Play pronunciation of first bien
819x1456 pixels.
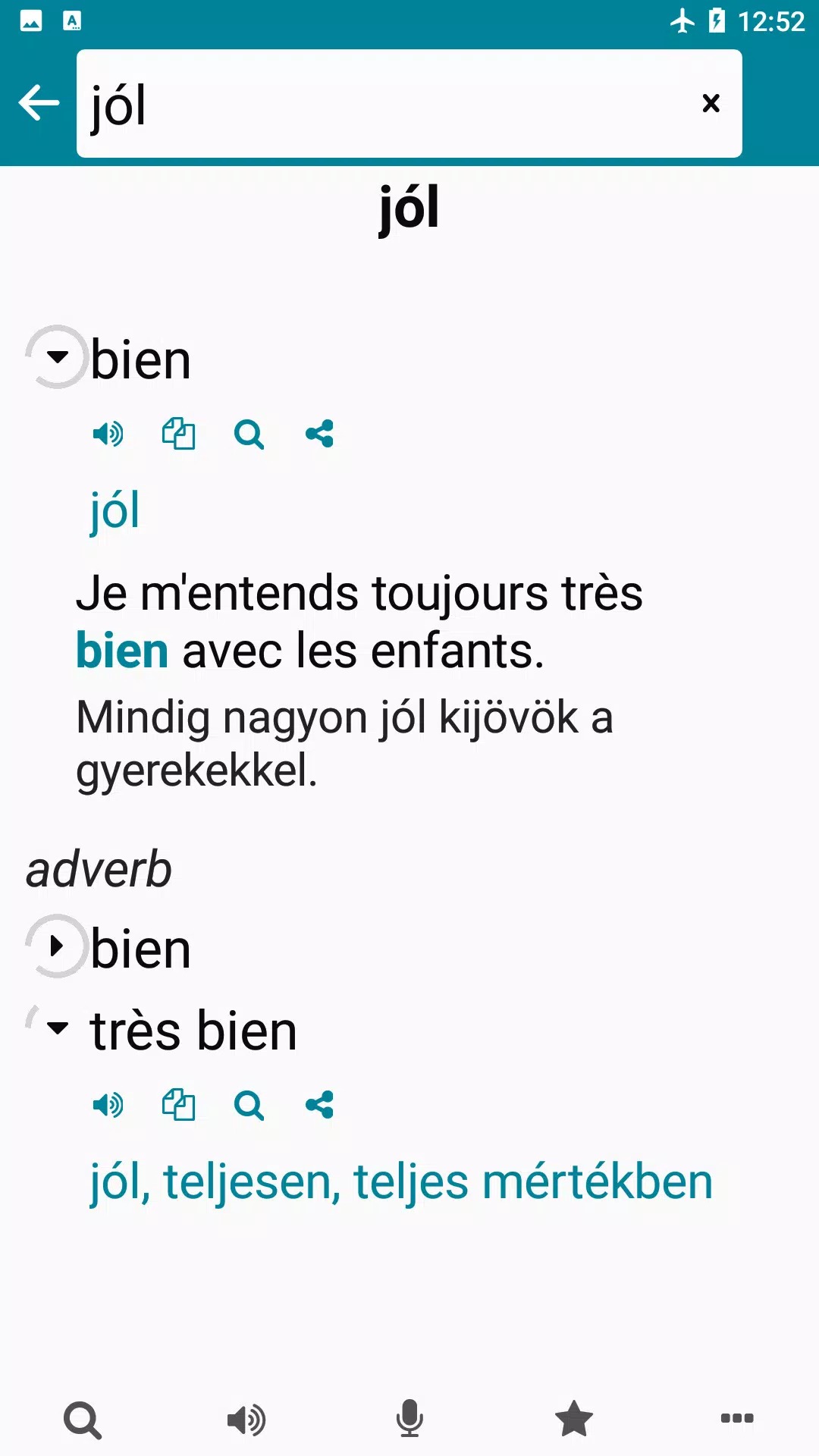108,435
